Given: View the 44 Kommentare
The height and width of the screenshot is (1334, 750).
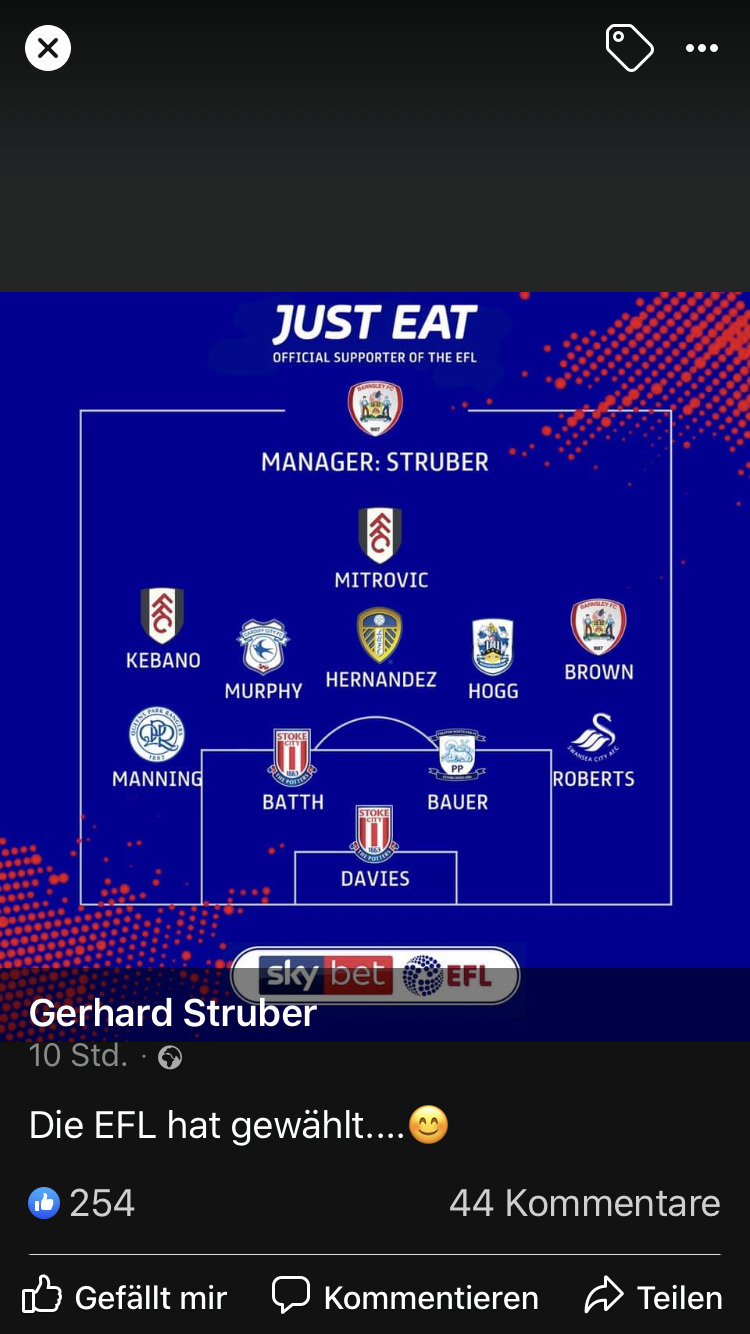Looking at the screenshot, I should 584,1202.
